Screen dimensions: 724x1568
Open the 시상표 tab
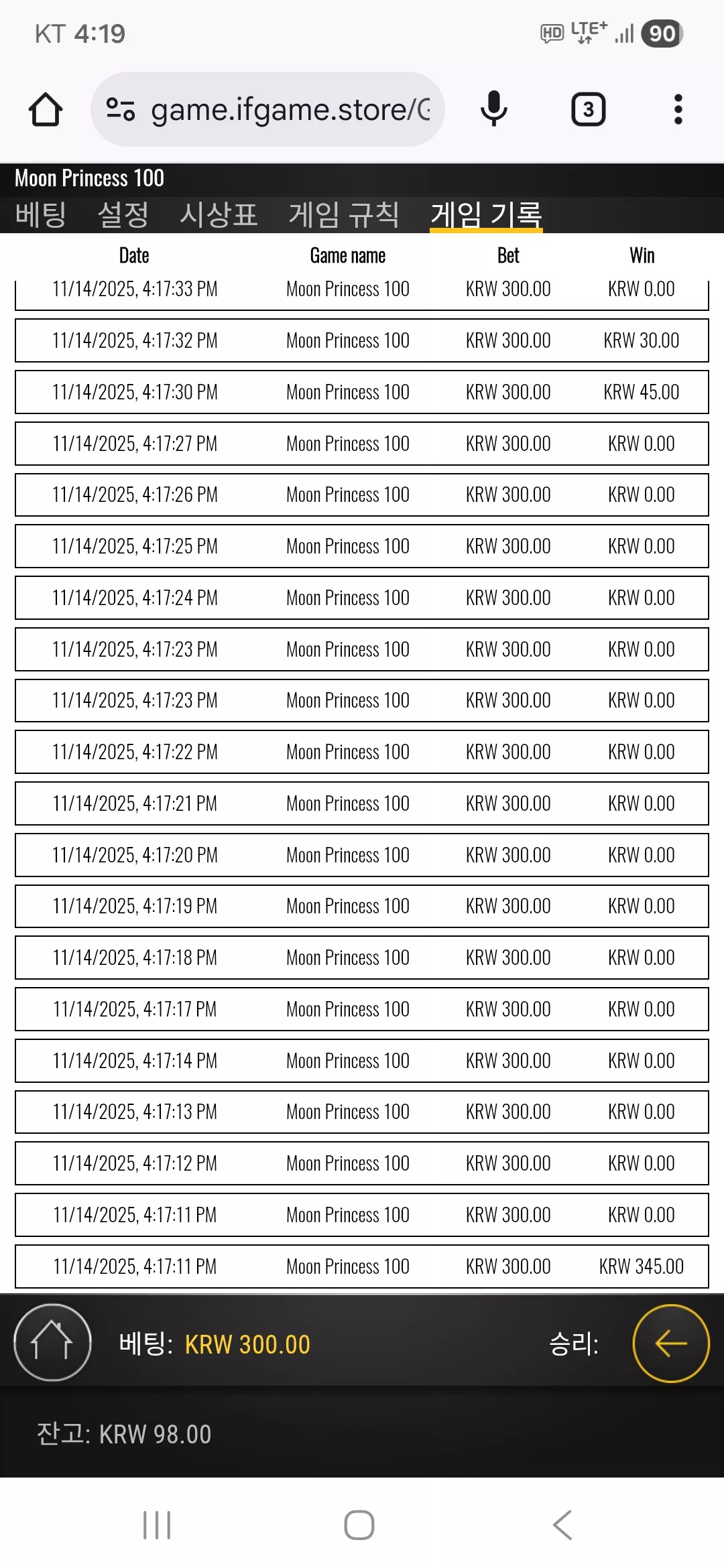(x=219, y=215)
